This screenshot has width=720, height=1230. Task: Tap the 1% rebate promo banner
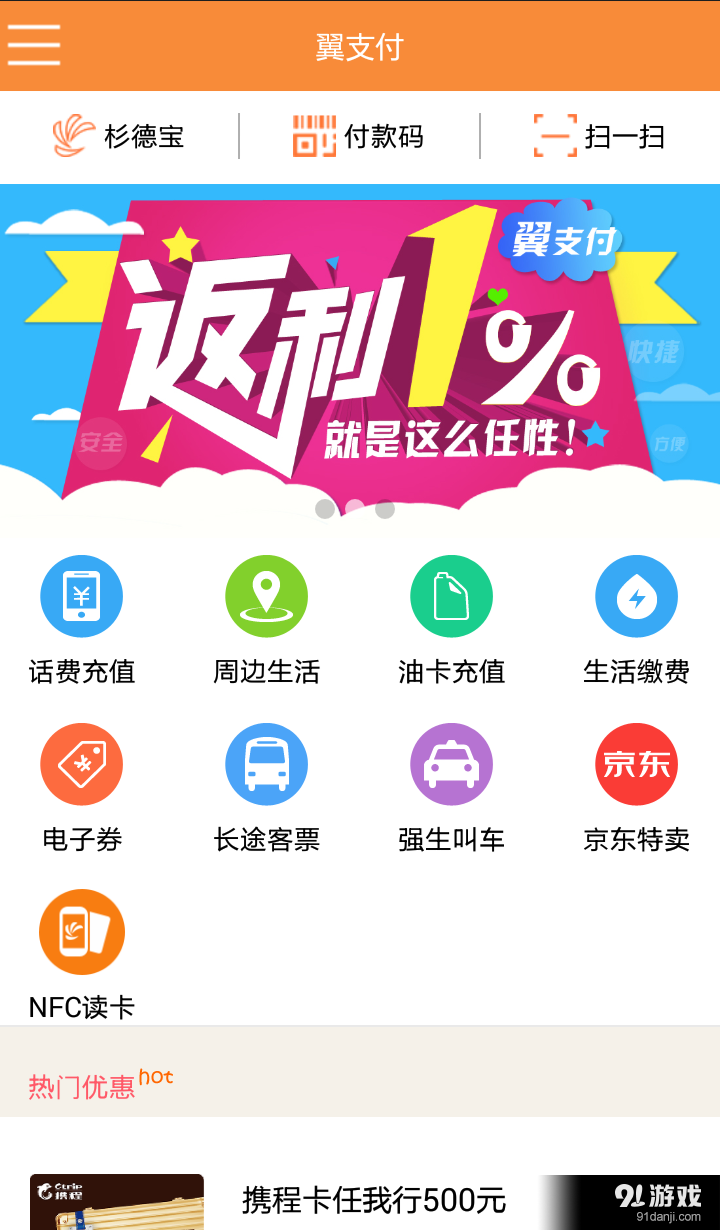pos(360,345)
